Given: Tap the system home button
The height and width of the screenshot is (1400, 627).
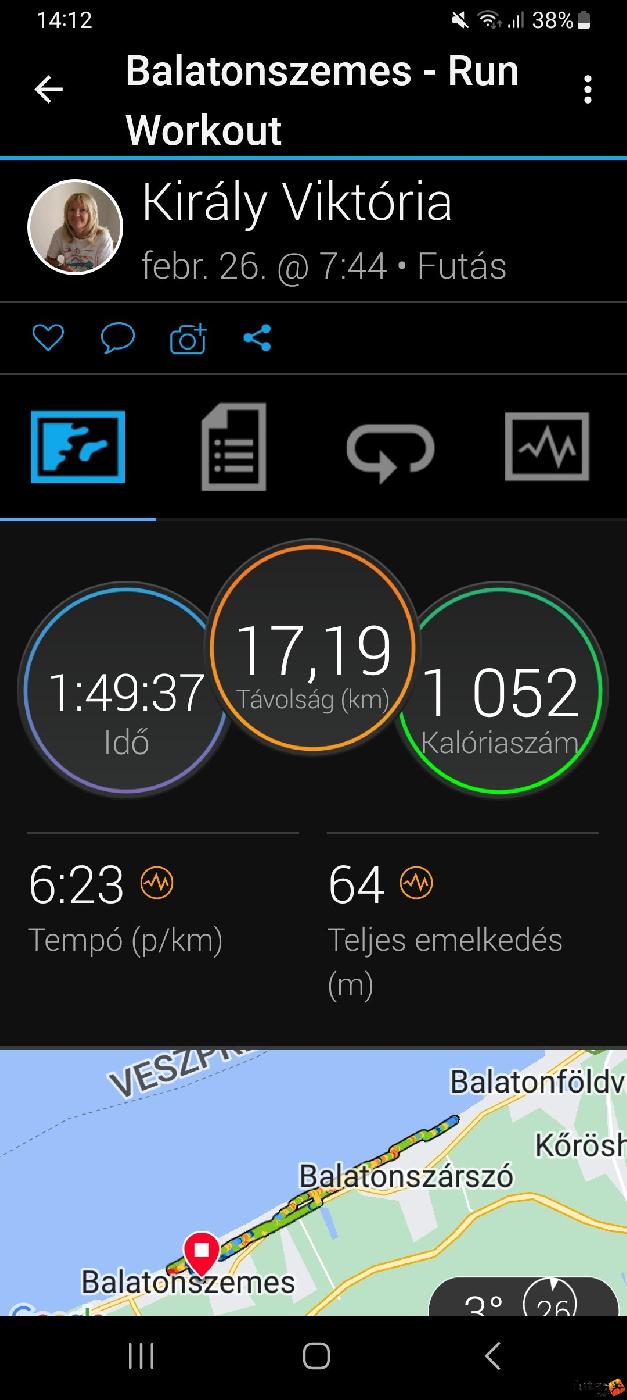Looking at the screenshot, I should (316, 1356).
